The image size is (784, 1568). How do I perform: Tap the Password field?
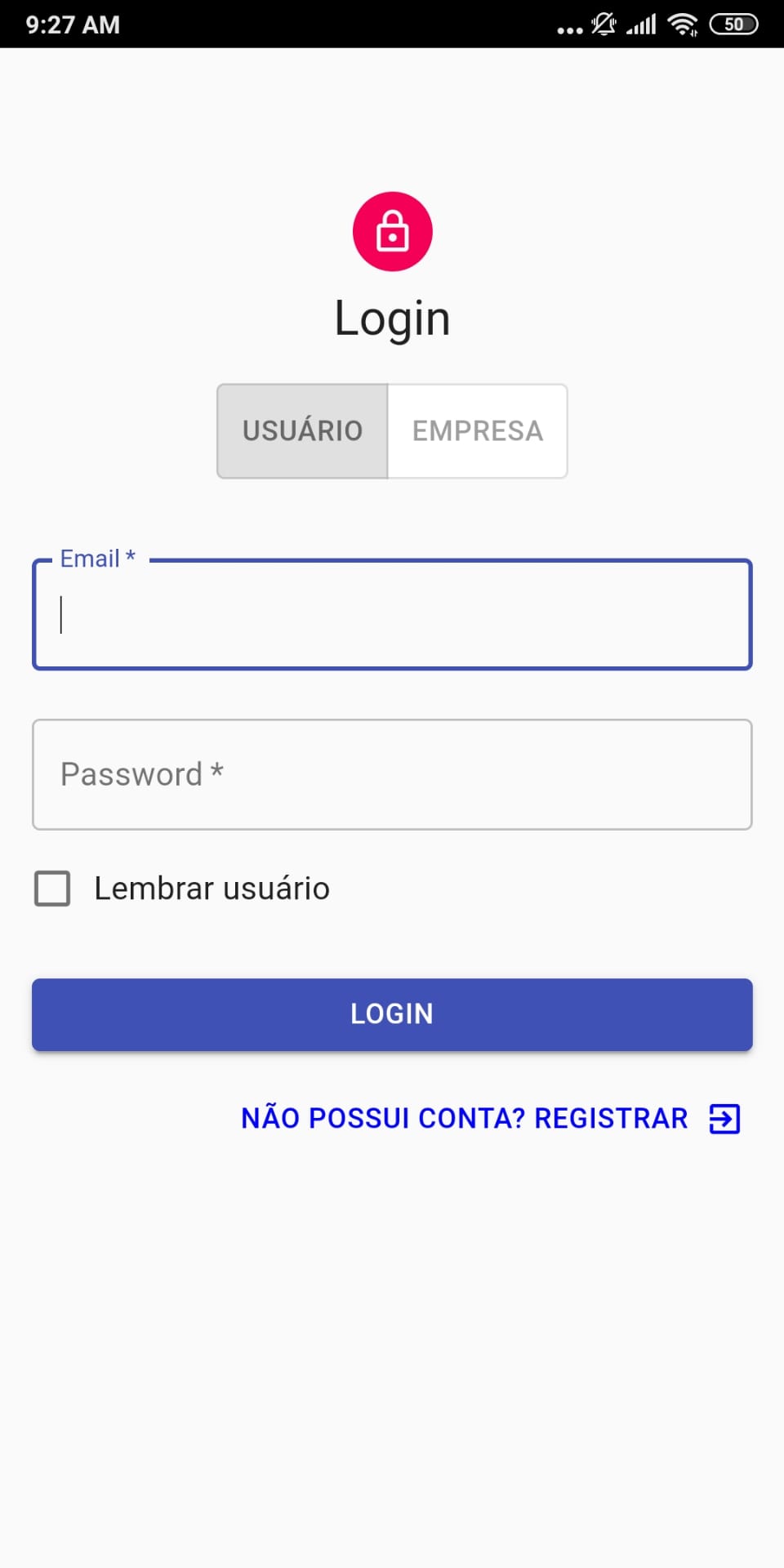tap(392, 774)
